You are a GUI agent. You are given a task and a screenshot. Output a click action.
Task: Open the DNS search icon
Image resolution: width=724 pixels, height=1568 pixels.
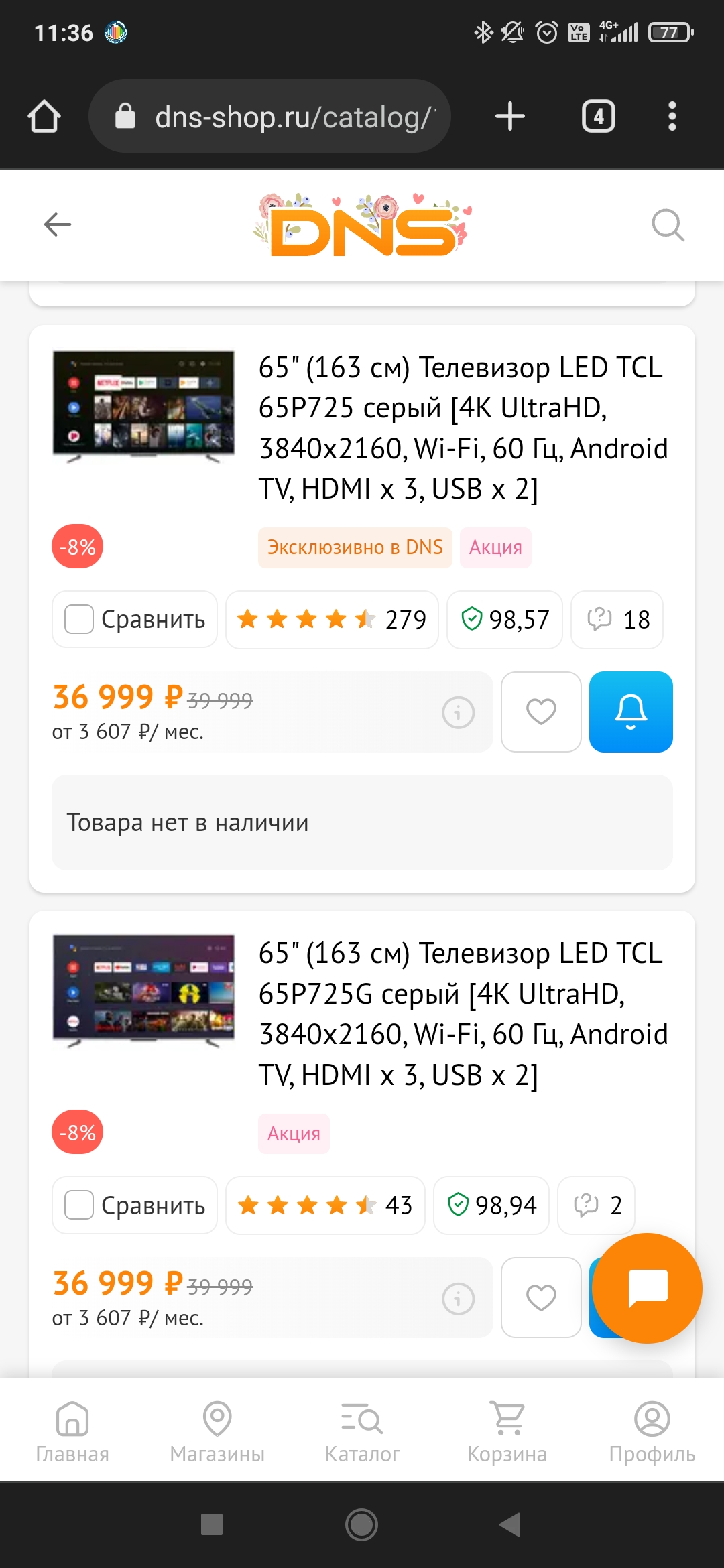click(x=668, y=224)
